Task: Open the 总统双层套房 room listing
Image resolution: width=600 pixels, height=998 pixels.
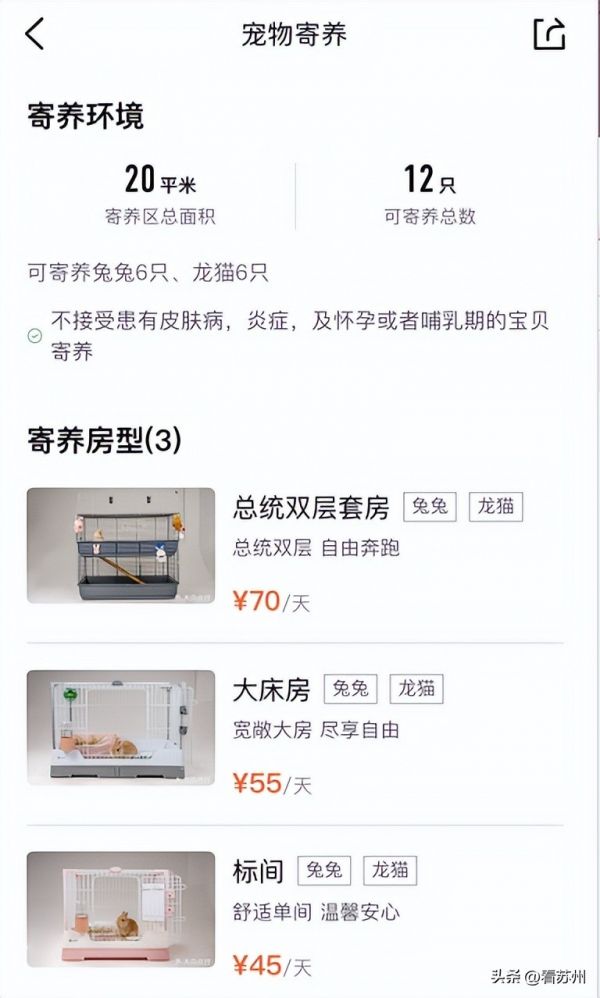Action: click(x=311, y=507)
